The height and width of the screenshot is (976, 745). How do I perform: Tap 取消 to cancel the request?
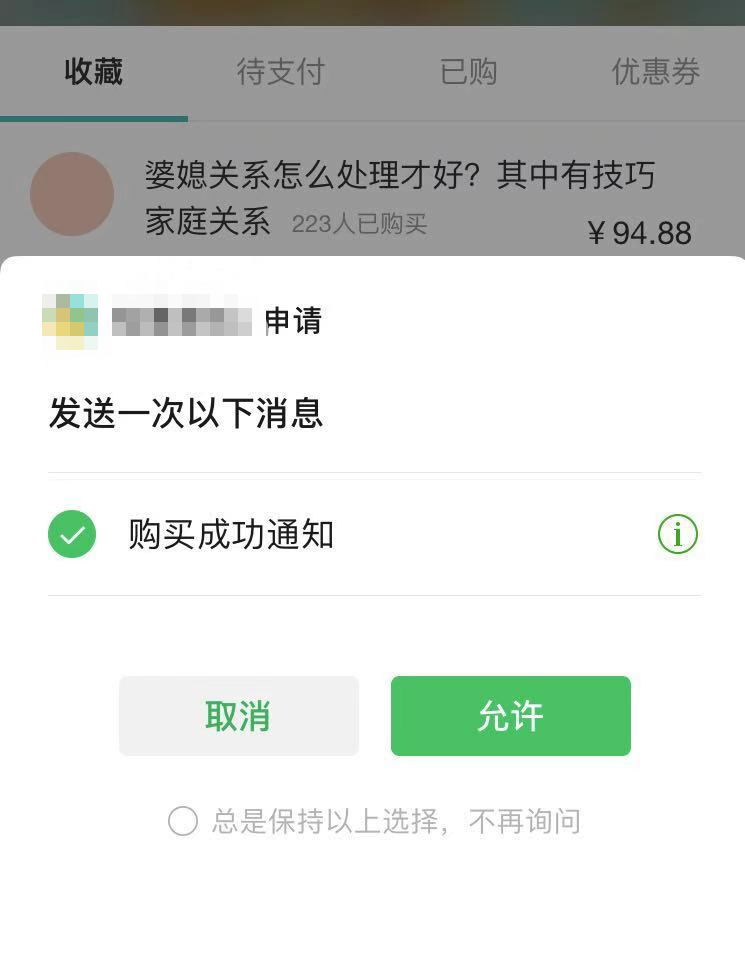[x=238, y=716]
